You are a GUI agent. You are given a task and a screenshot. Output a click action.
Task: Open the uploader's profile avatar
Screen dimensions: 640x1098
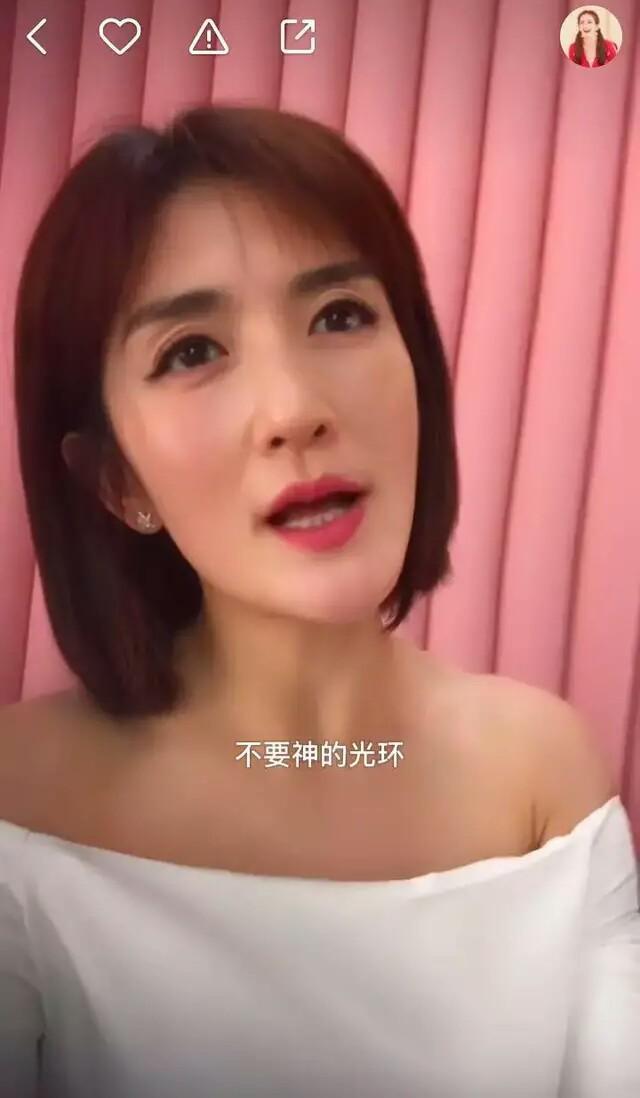click(x=591, y=37)
